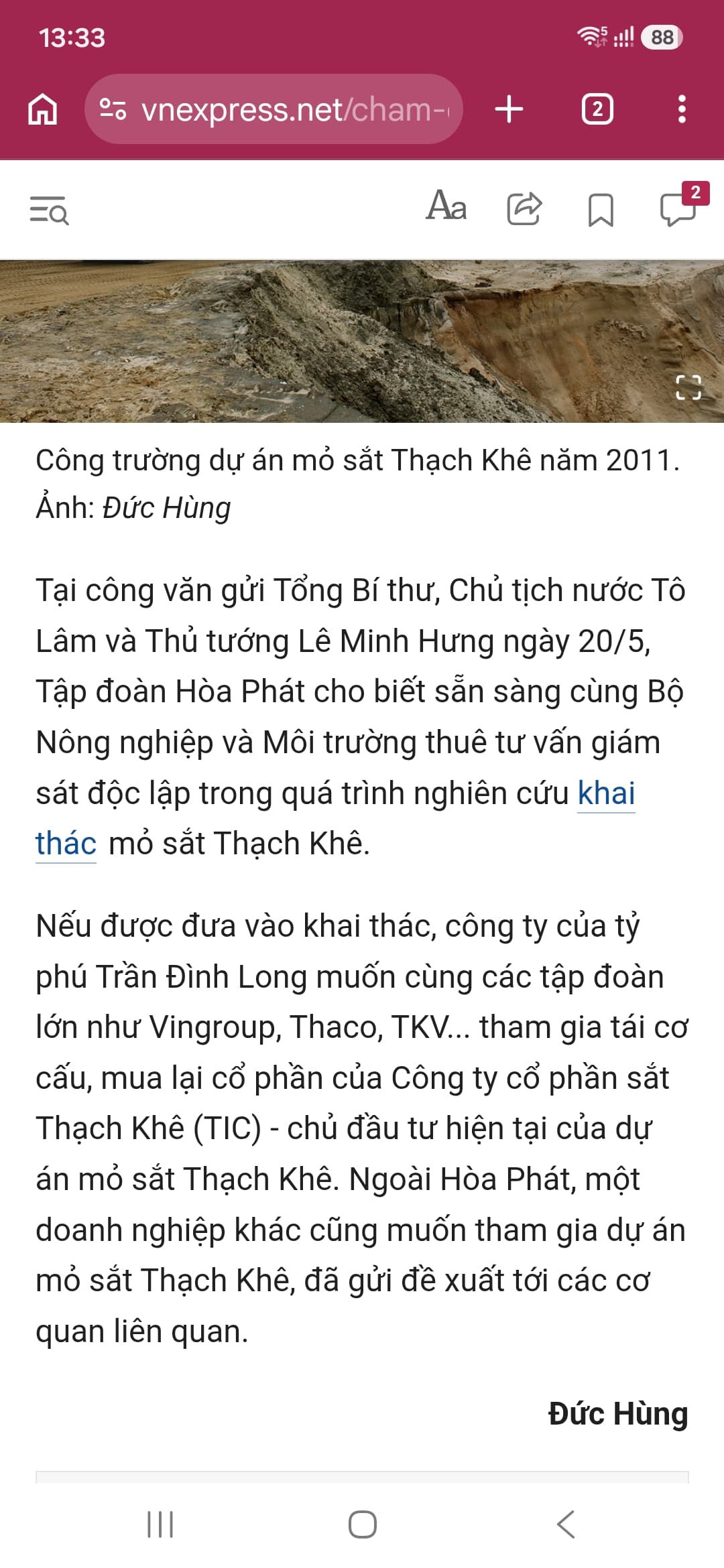Open the browser overflow menu

coord(682,109)
